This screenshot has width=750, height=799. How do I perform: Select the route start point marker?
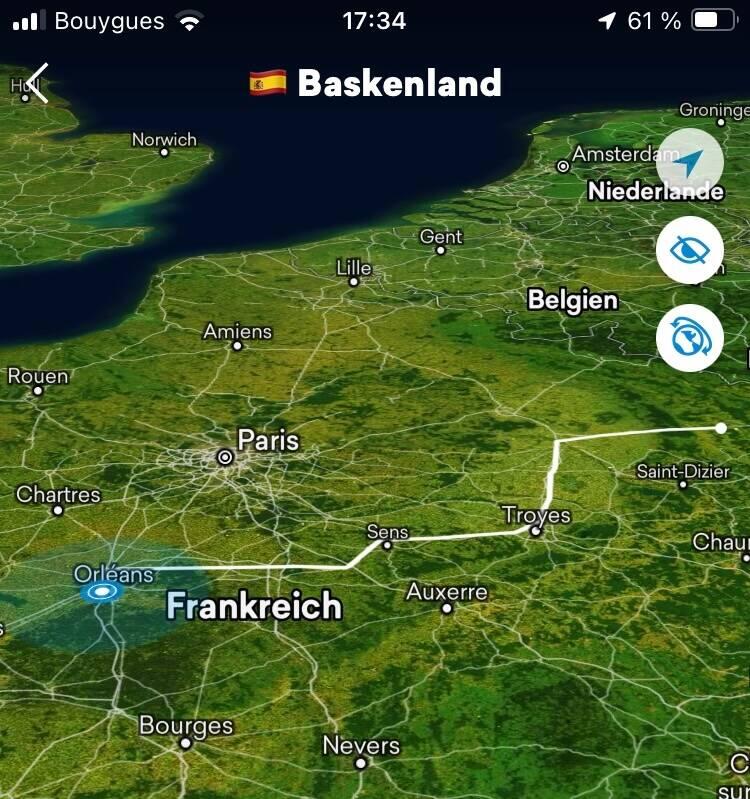point(721,428)
